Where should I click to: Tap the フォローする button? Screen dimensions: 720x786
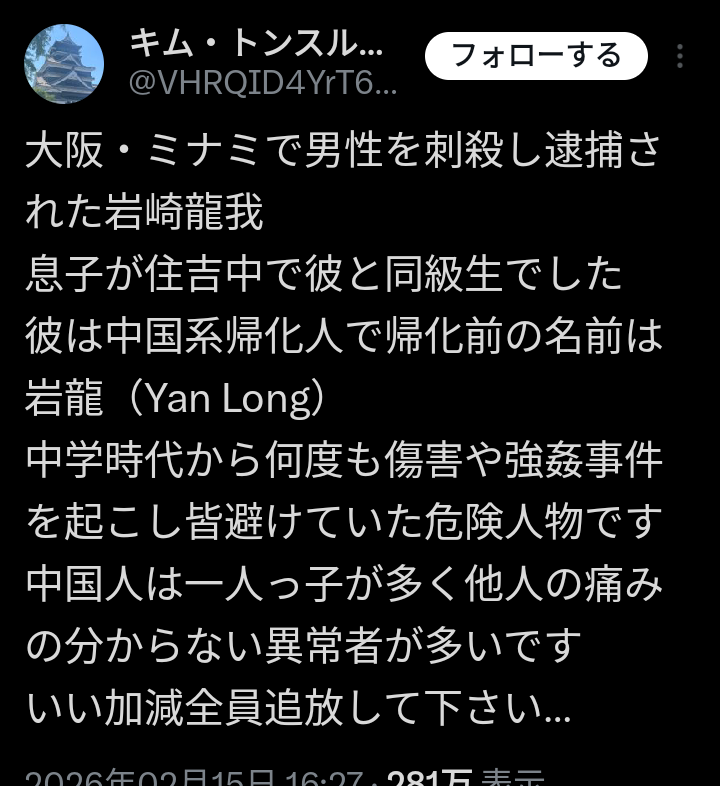536,55
